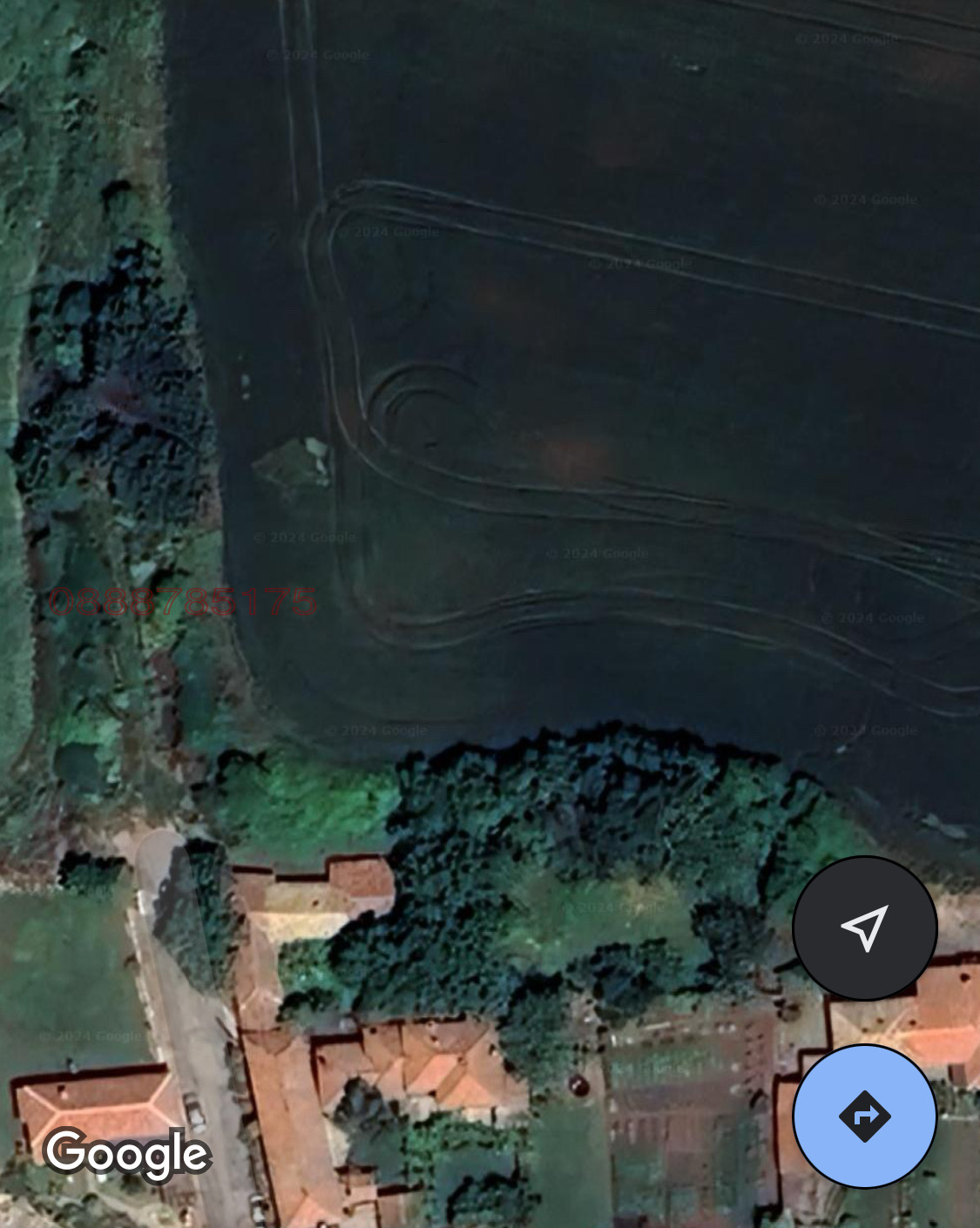980x1228 pixels.
Task: Center map on my current location
Action: 864,928
